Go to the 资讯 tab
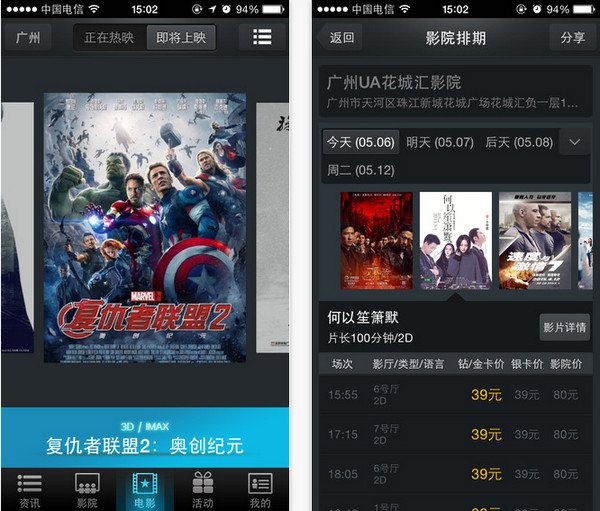 pyautogui.click(x=29, y=490)
